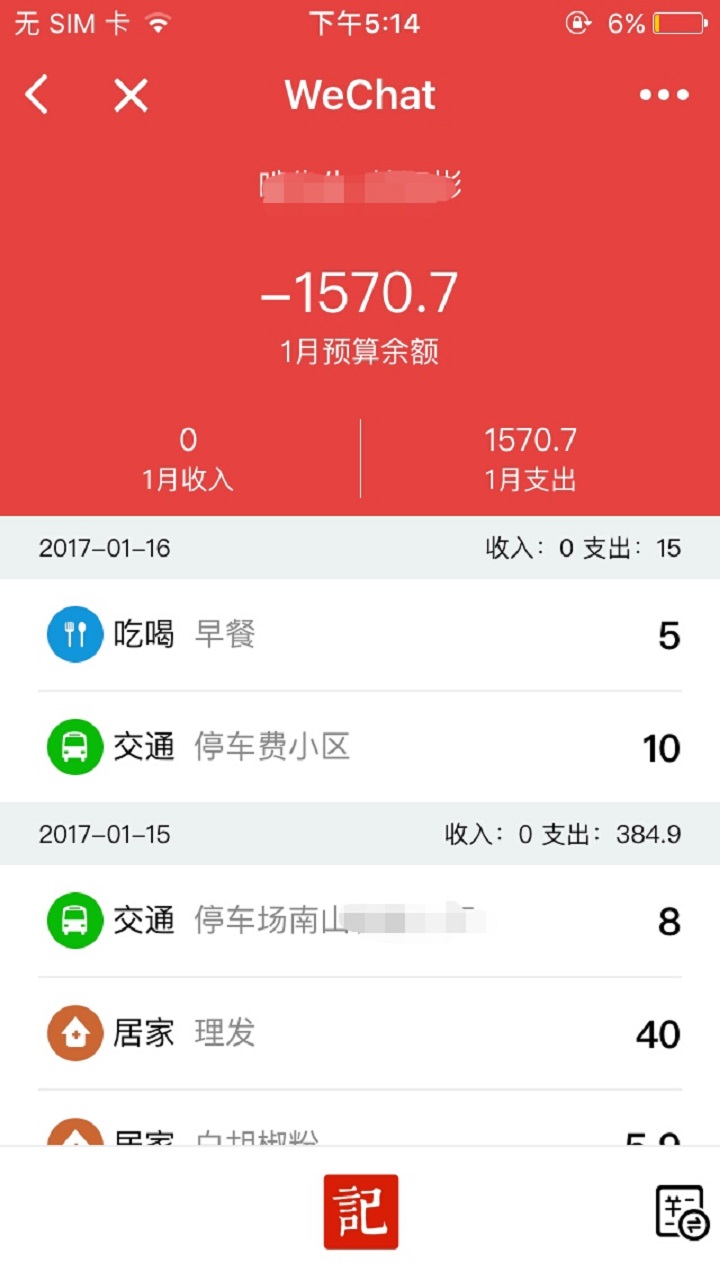
Task: Tap the red 記 button to add record
Action: pos(361,1211)
